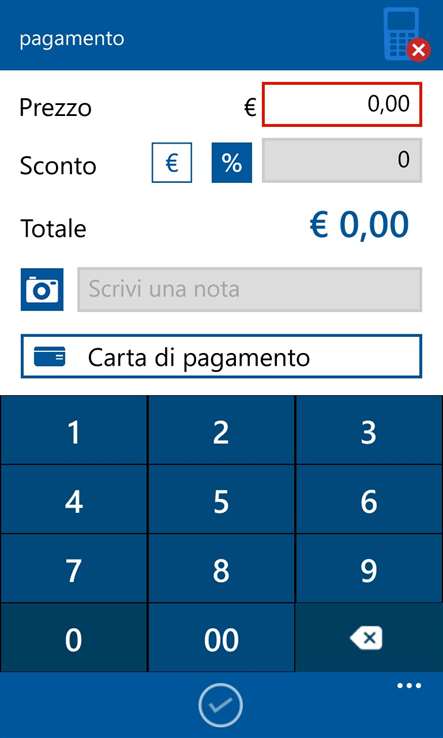Select the Sconto value field

click(342, 160)
